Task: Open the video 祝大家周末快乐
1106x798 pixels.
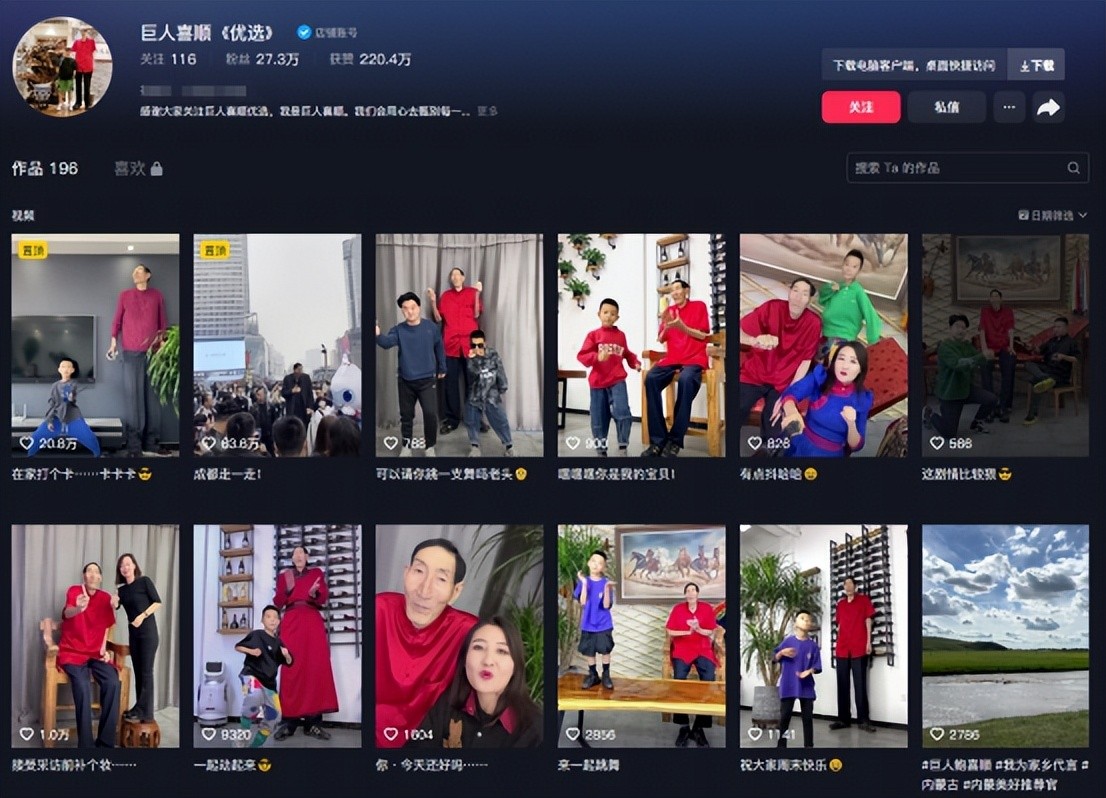Action: click(823, 636)
